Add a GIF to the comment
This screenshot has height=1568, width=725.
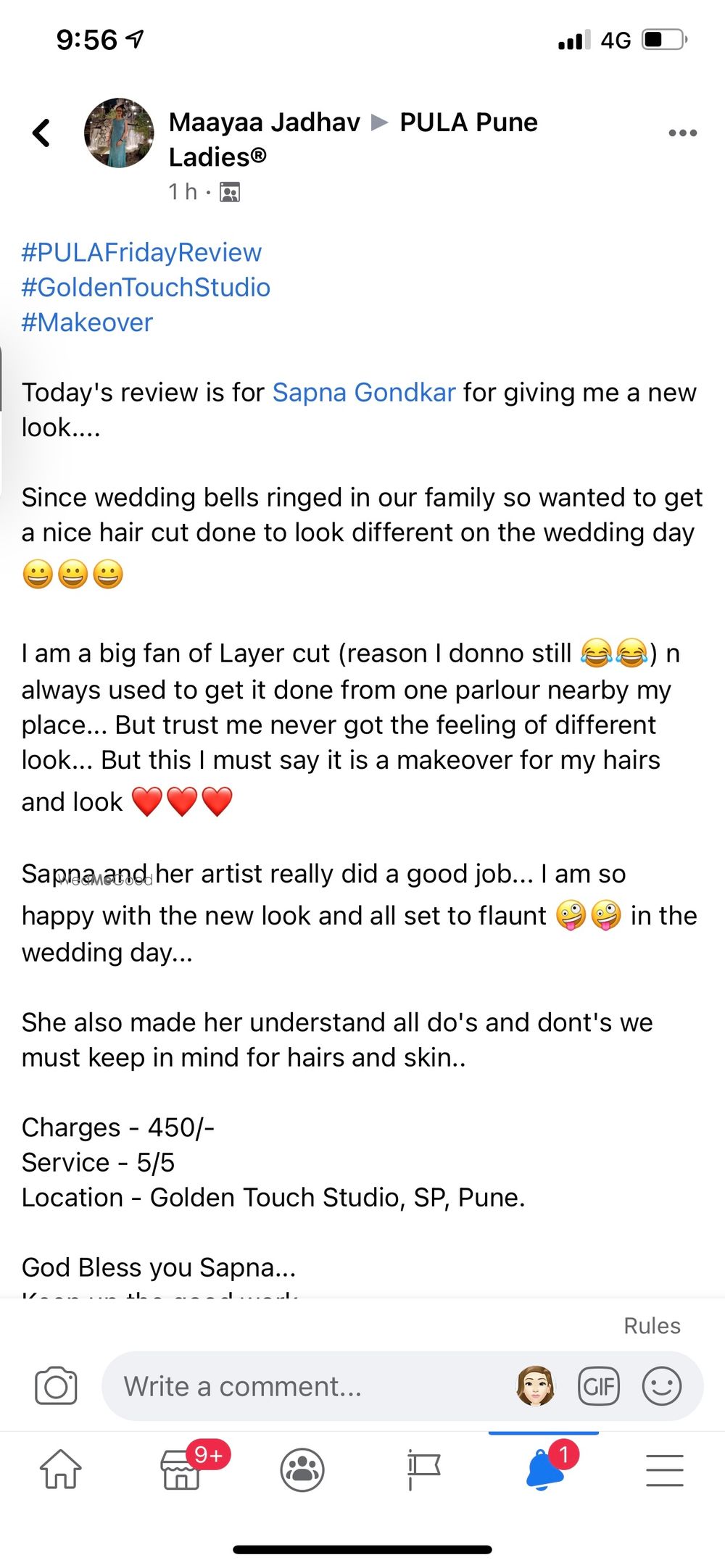[x=598, y=1386]
